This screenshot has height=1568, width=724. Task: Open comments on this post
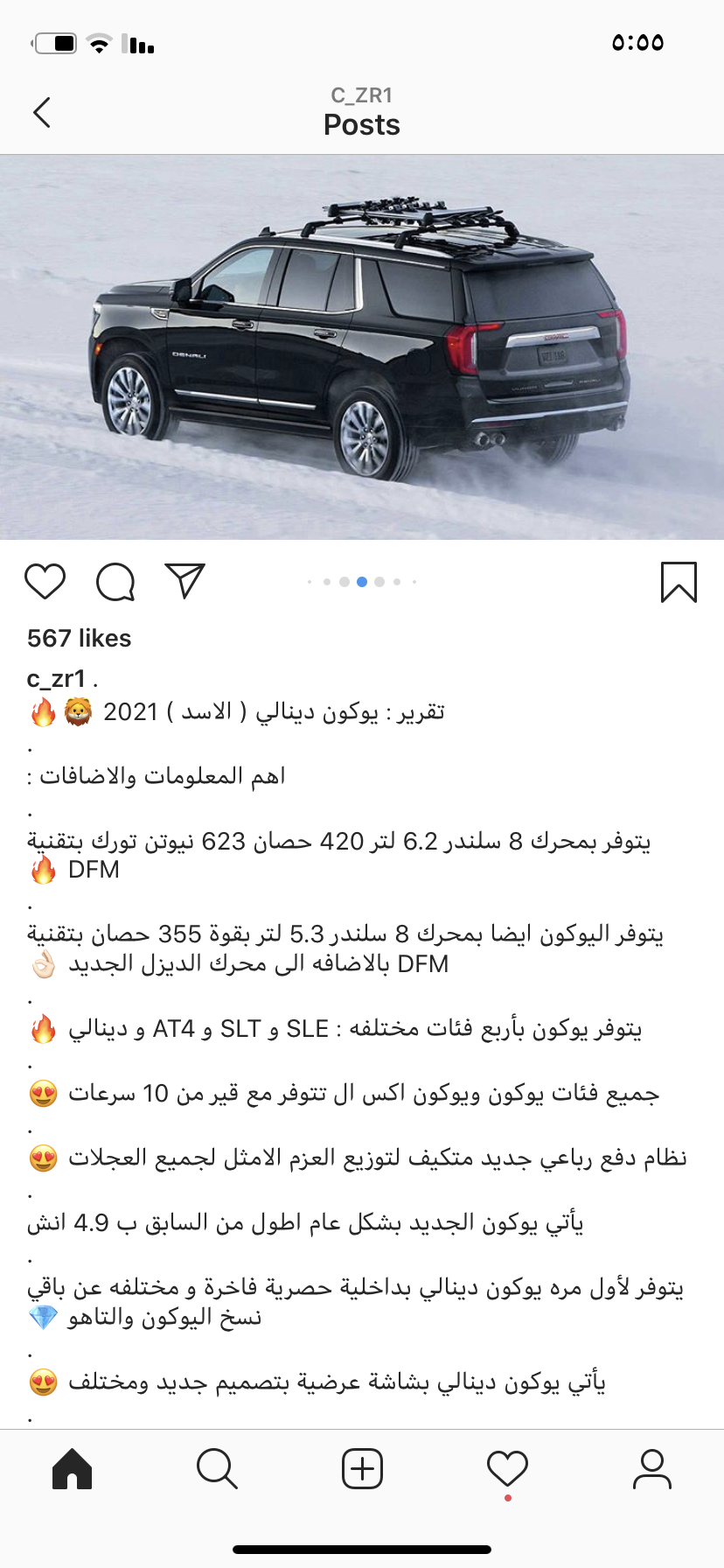click(x=115, y=582)
